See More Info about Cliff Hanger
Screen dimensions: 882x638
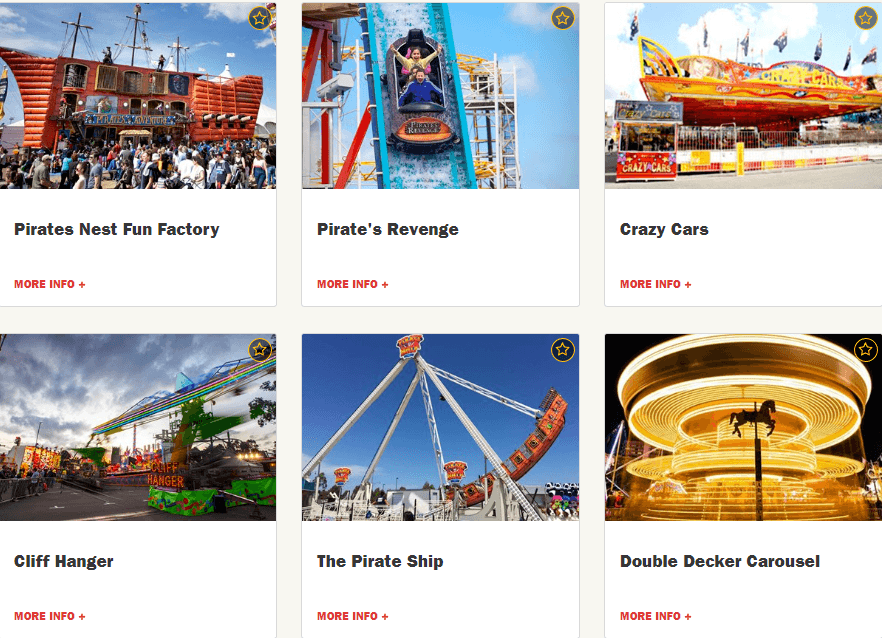(50, 616)
